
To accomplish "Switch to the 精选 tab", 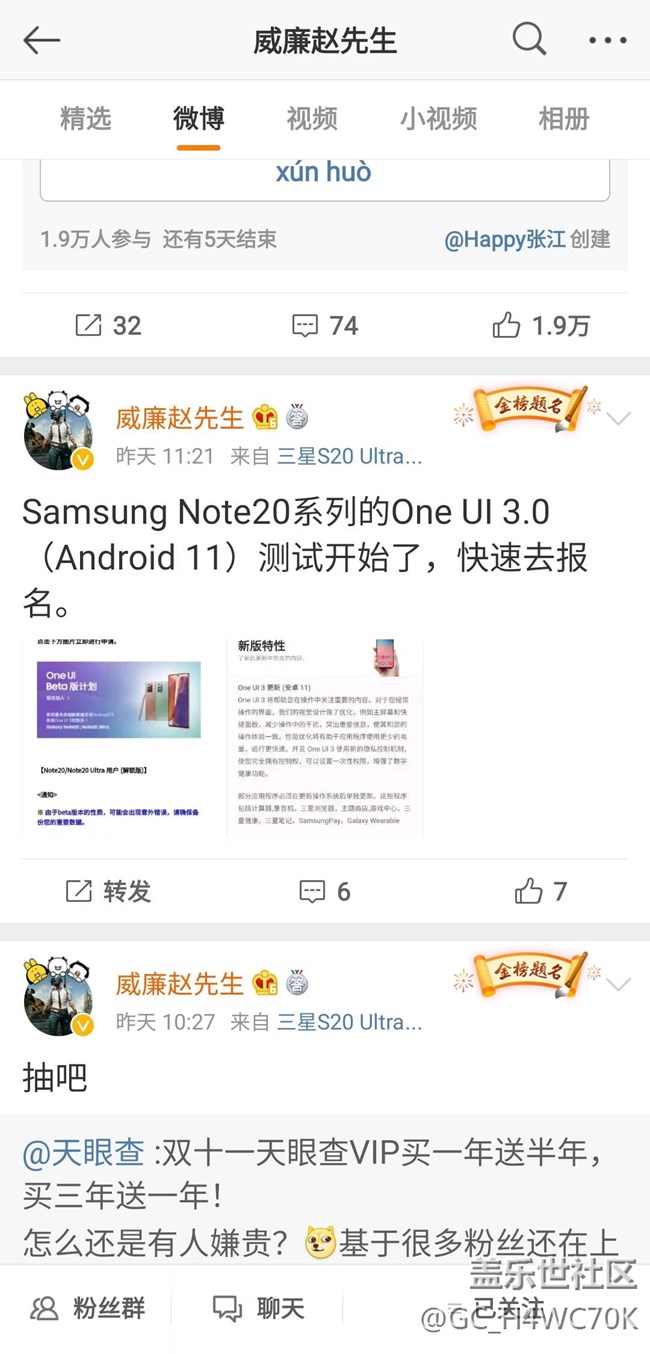I will click(85, 118).
